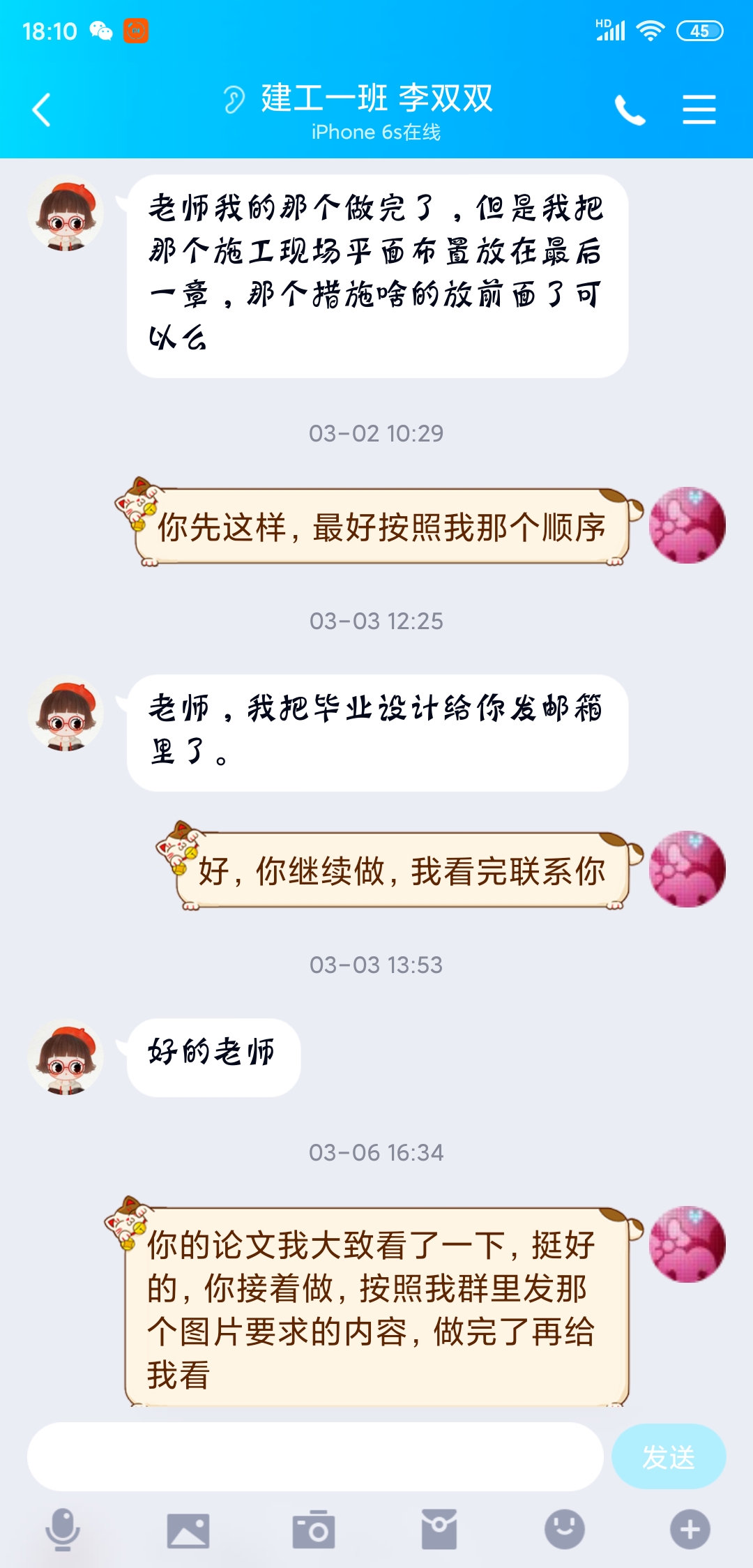Open my profile via the pink avatar
Screen dimensions: 753x1568
click(x=687, y=525)
